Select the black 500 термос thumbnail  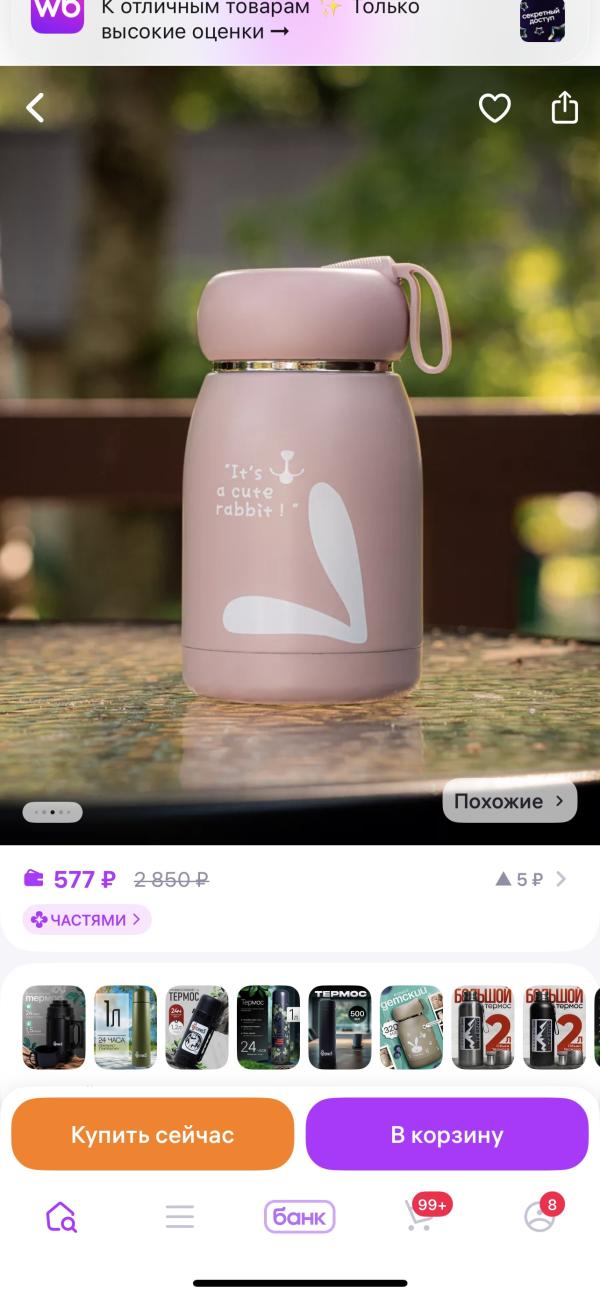[340, 1028]
